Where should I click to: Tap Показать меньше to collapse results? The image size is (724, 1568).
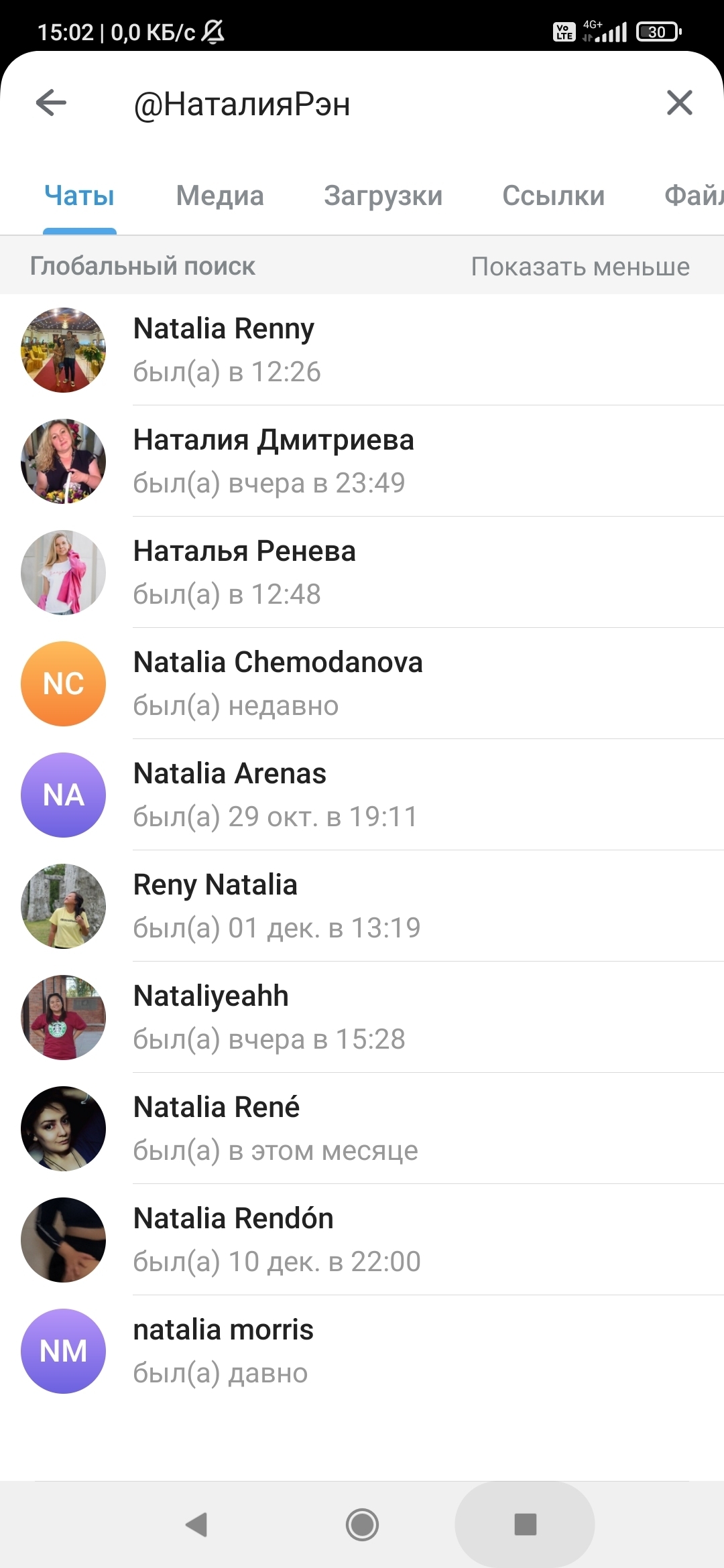coord(580,267)
